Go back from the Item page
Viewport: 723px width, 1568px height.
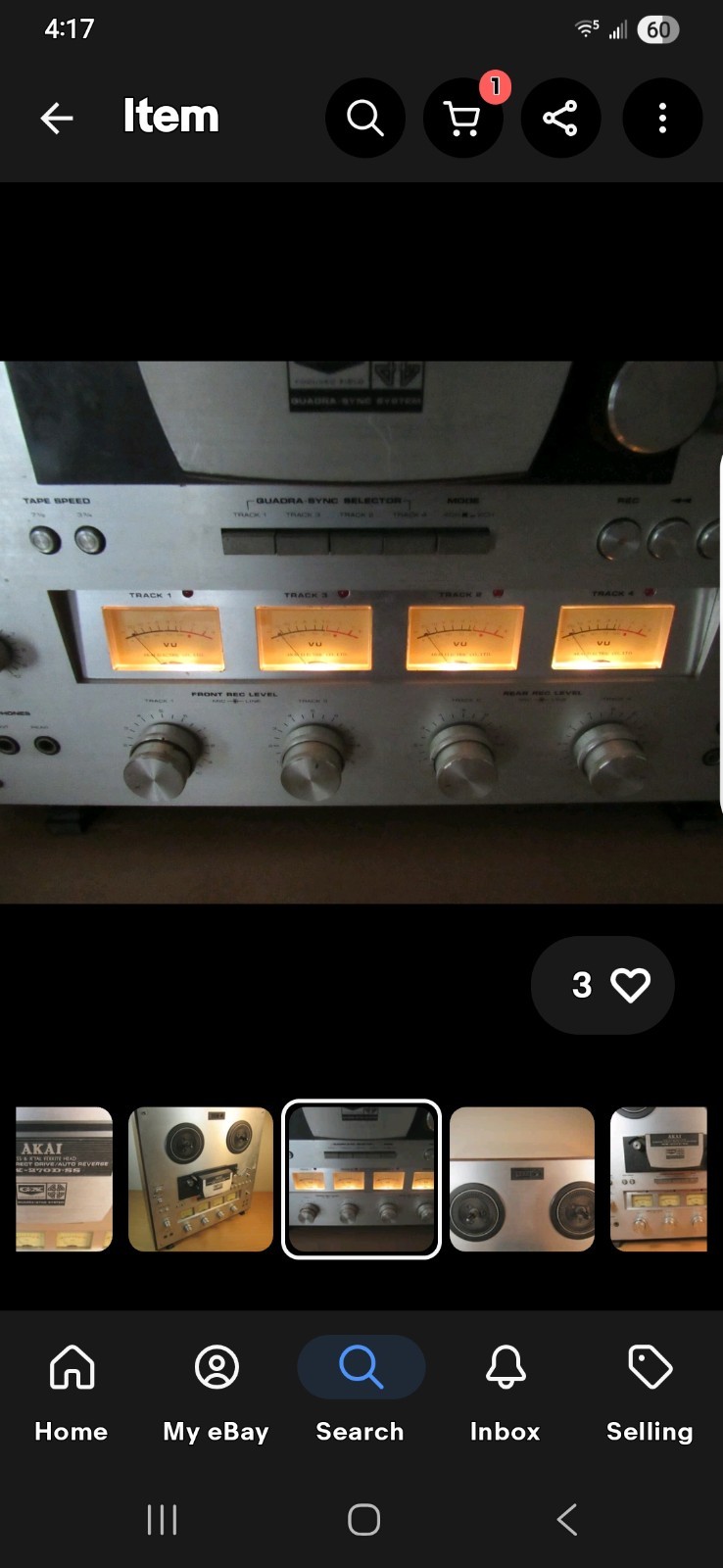click(57, 119)
